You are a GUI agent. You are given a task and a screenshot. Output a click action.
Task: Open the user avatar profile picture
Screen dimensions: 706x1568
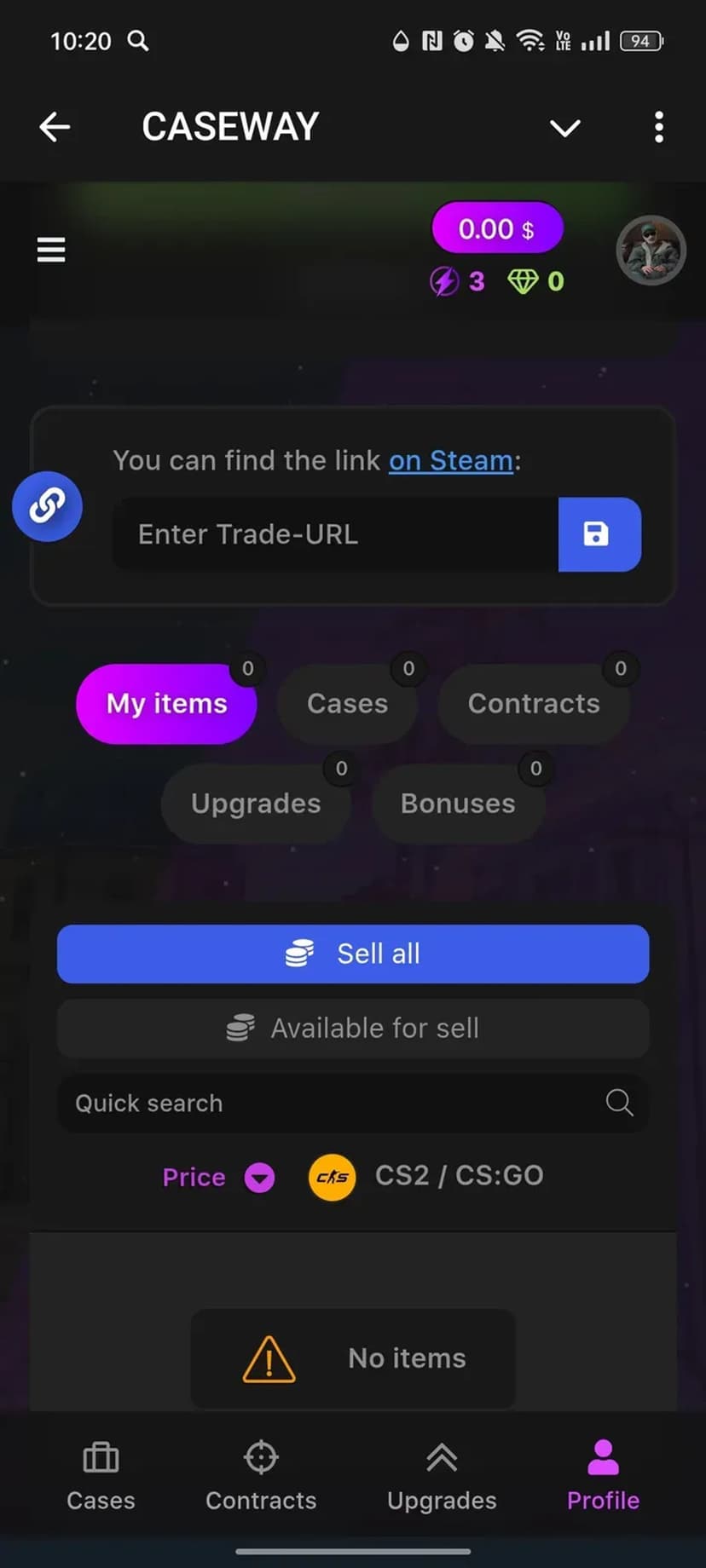[x=651, y=250]
